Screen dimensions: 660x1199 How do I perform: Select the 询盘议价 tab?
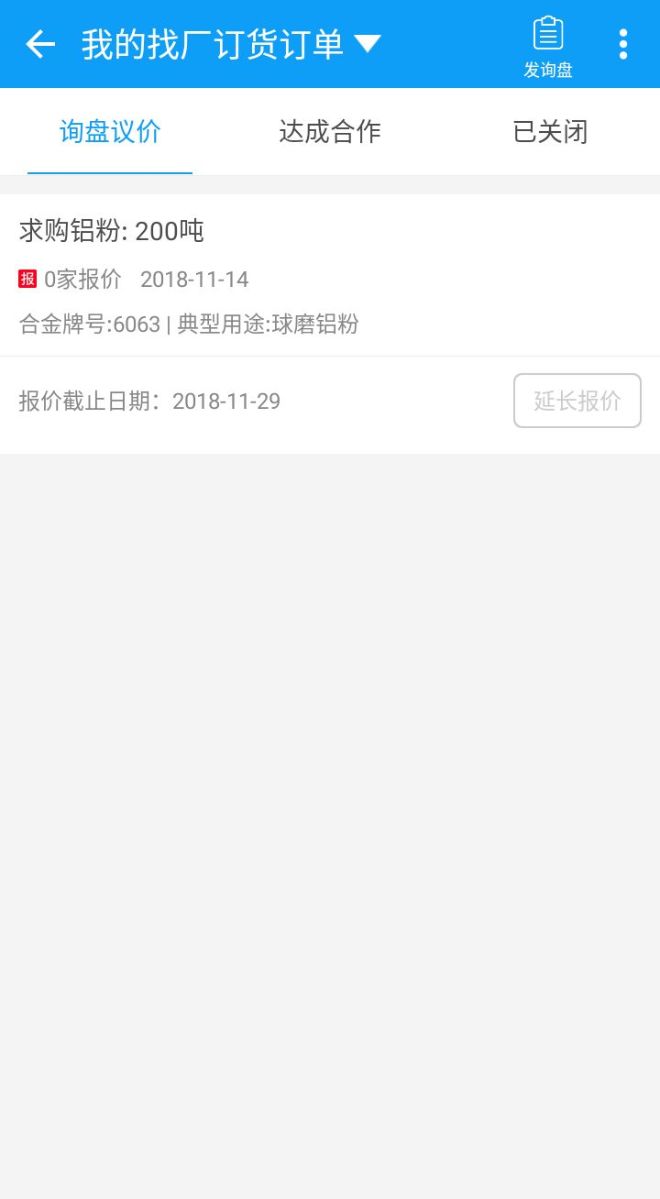coord(110,132)
